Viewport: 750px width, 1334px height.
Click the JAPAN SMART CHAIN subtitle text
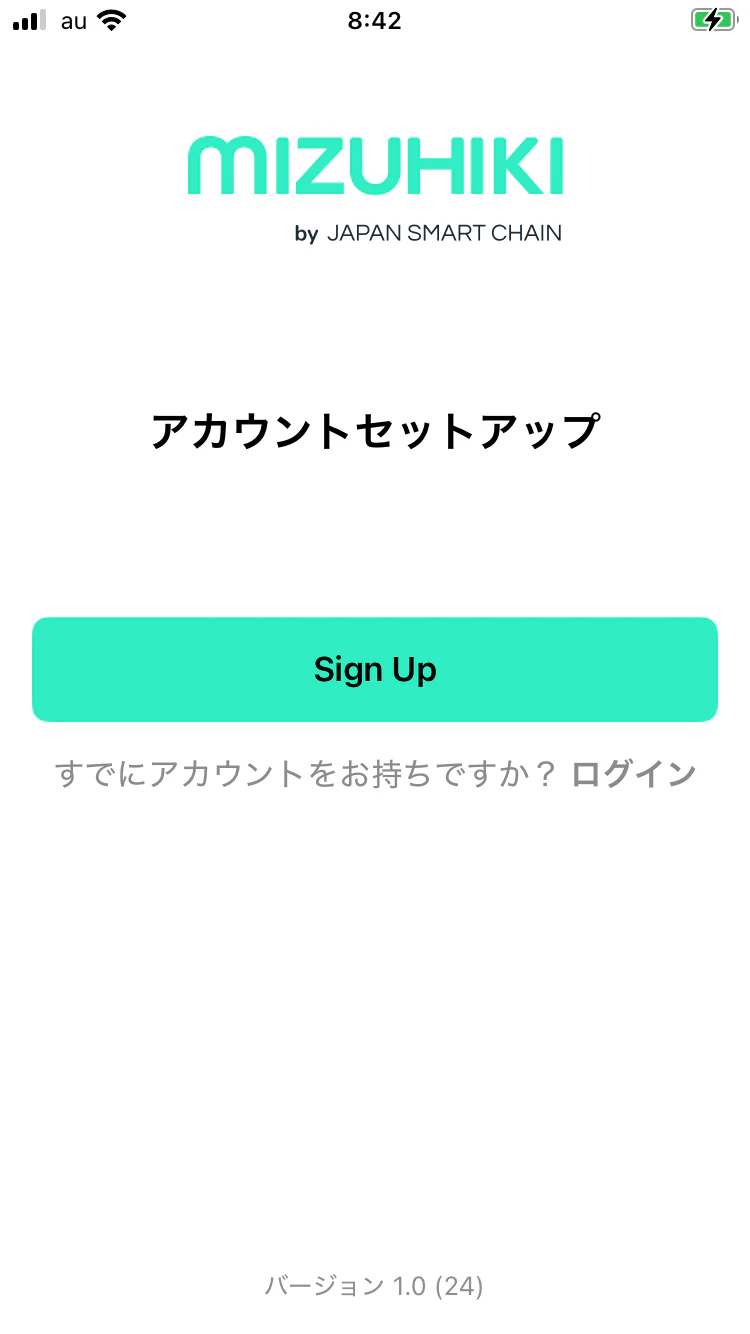click(x=445, y=232)
